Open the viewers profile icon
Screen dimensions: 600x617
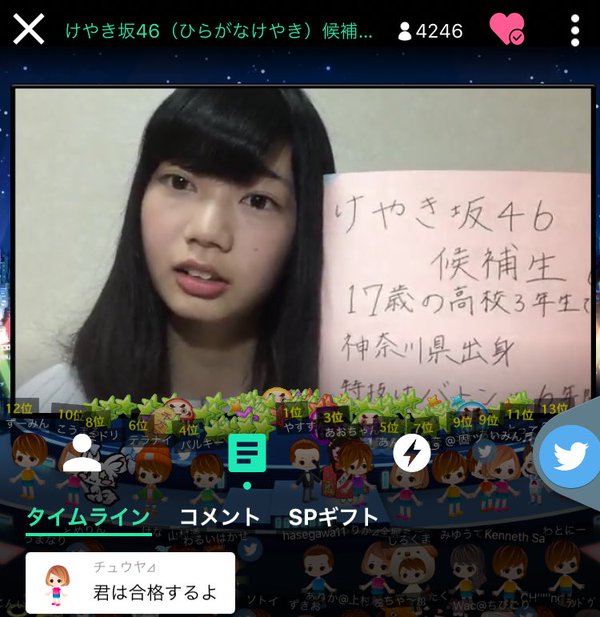(x=81, y=453)
